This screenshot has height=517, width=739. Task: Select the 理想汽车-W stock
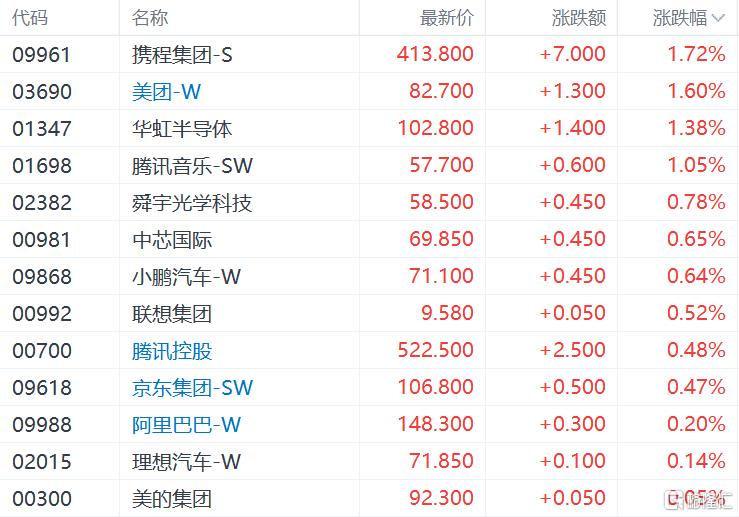point(370,461)
